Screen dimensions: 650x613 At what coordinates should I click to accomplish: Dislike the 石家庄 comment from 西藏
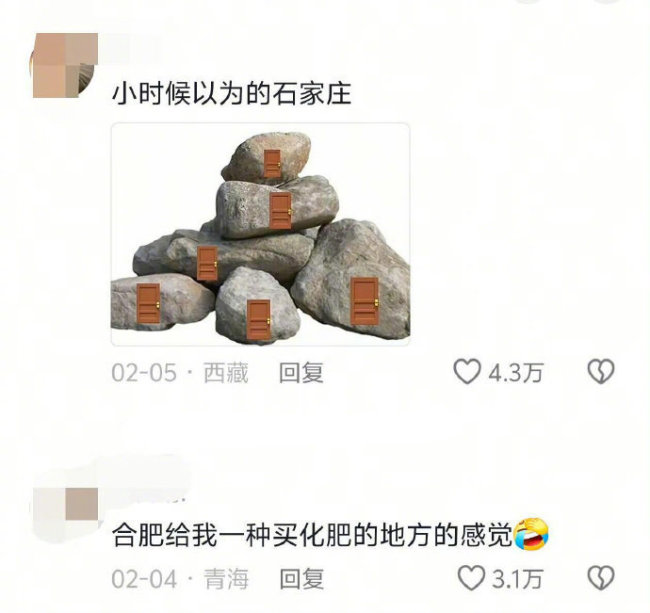click(599, 373)
